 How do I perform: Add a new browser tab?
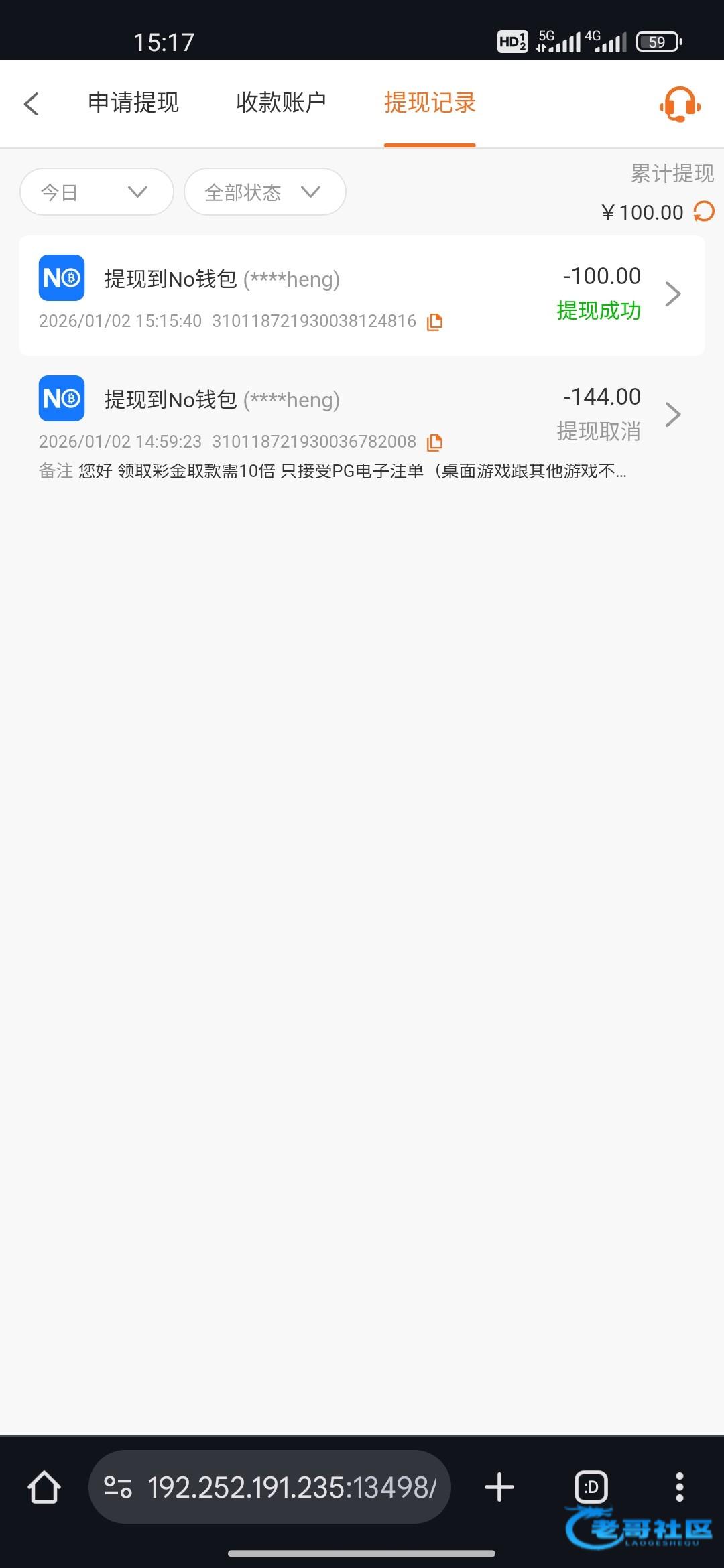tap(499, 1487)
